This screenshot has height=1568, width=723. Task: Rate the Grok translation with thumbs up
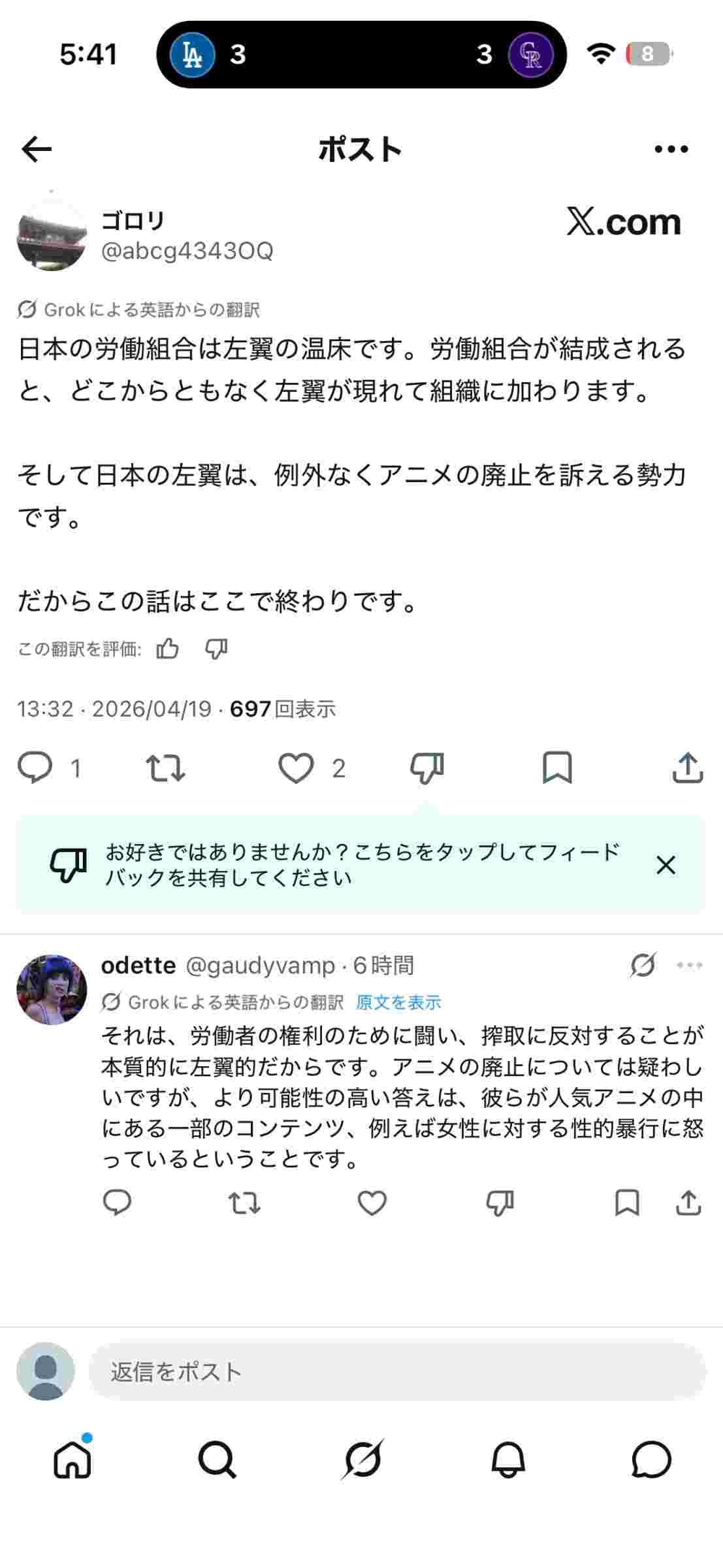(x=168, y=649)
